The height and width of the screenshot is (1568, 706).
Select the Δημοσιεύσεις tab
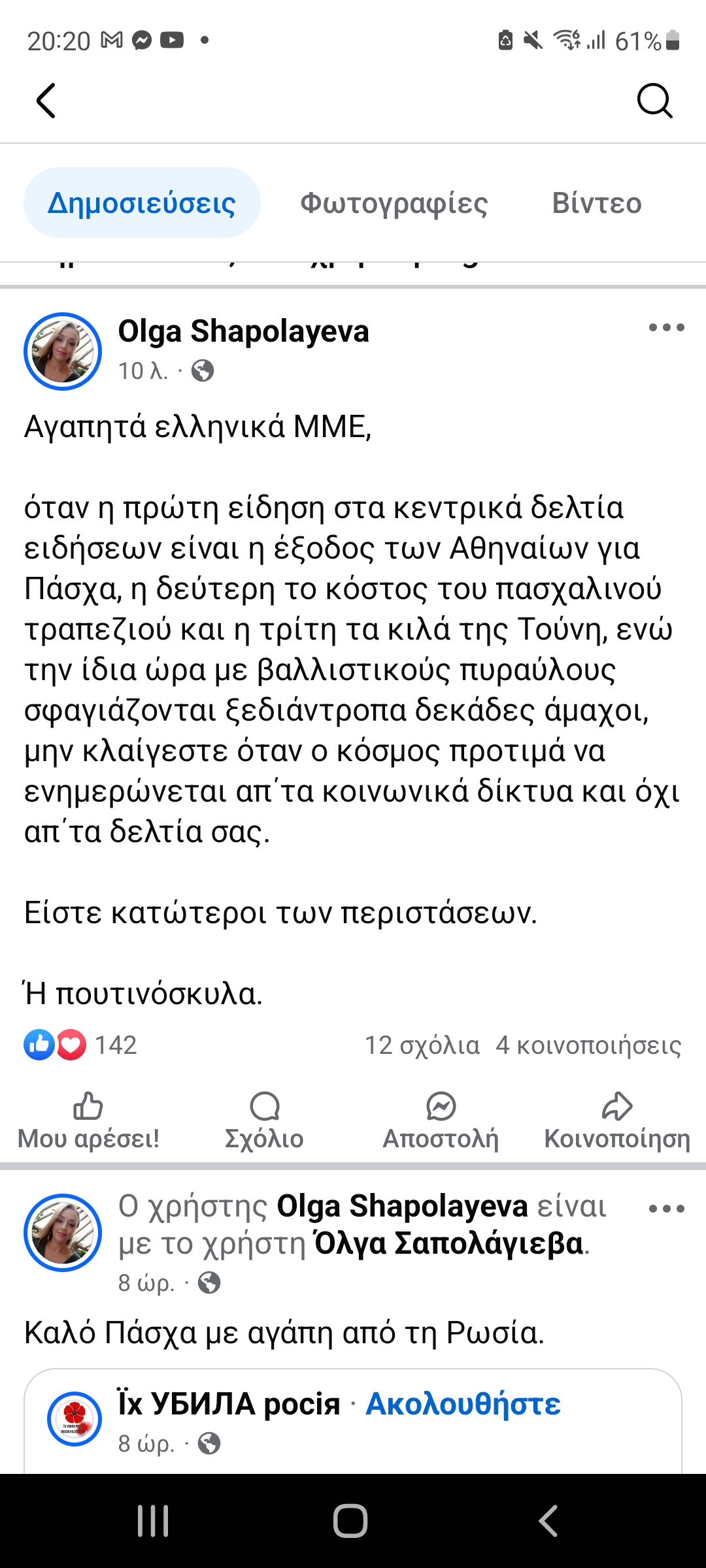coord(142,203)
